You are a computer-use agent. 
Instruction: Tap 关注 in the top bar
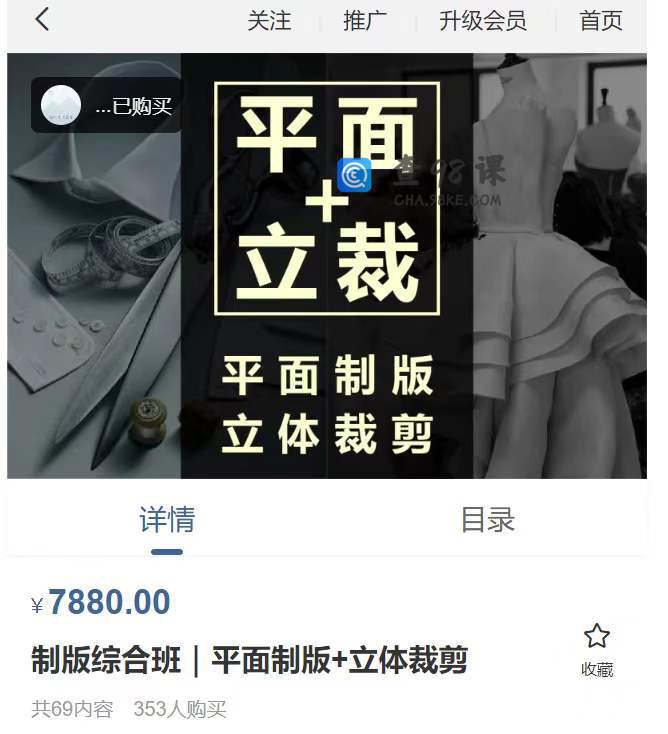(x=269, y=21)
